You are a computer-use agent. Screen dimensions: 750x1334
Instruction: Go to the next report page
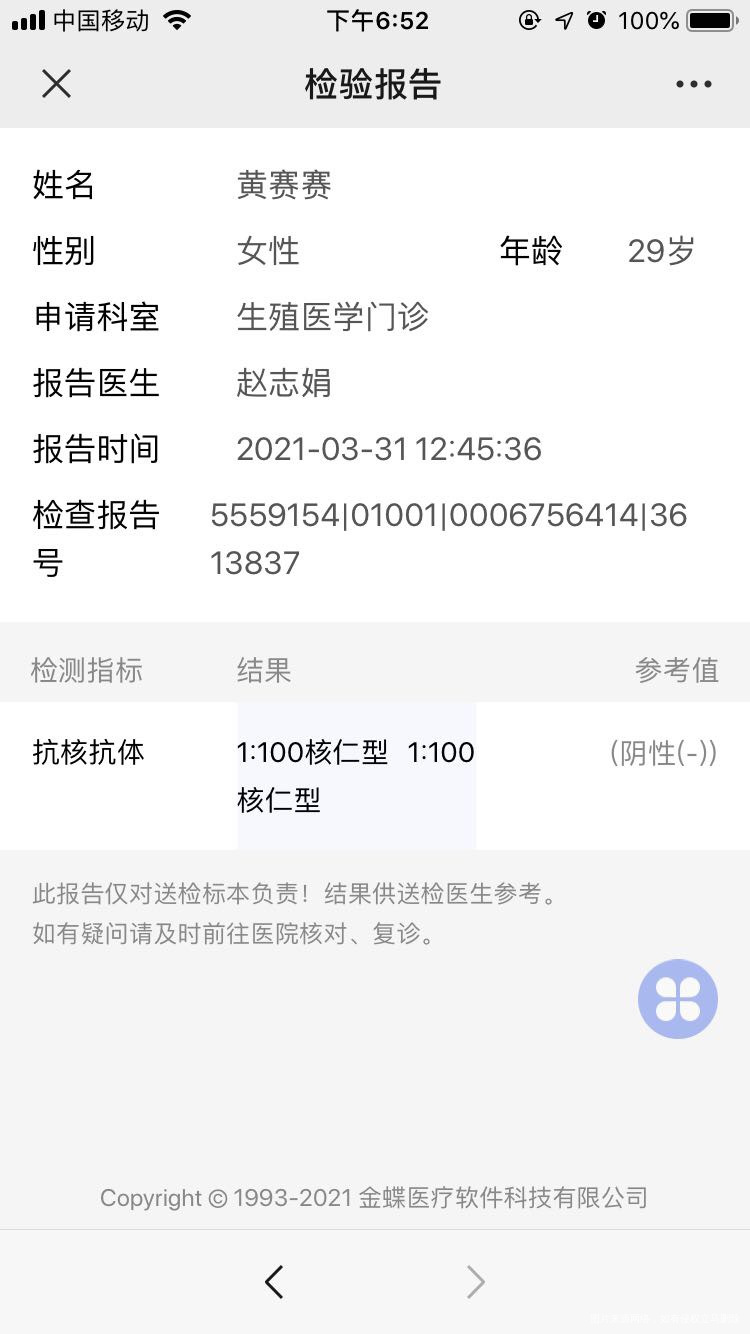click(476, 1281)
